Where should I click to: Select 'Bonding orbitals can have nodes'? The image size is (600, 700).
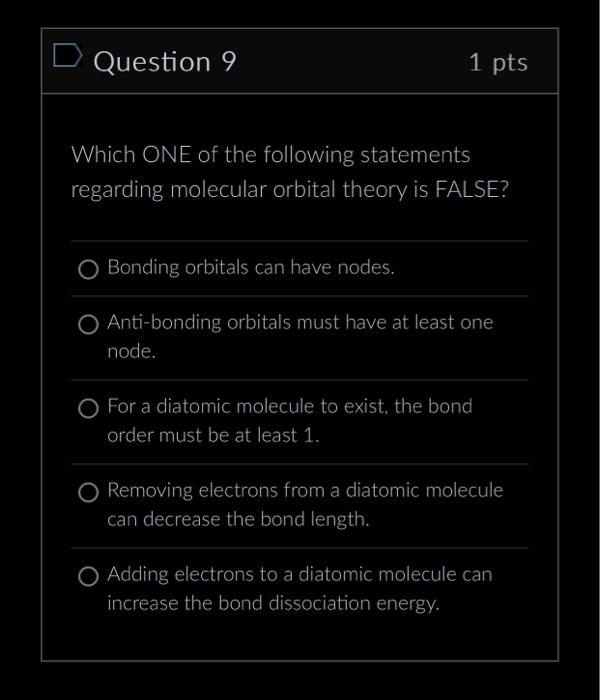(x=89, y=269)
